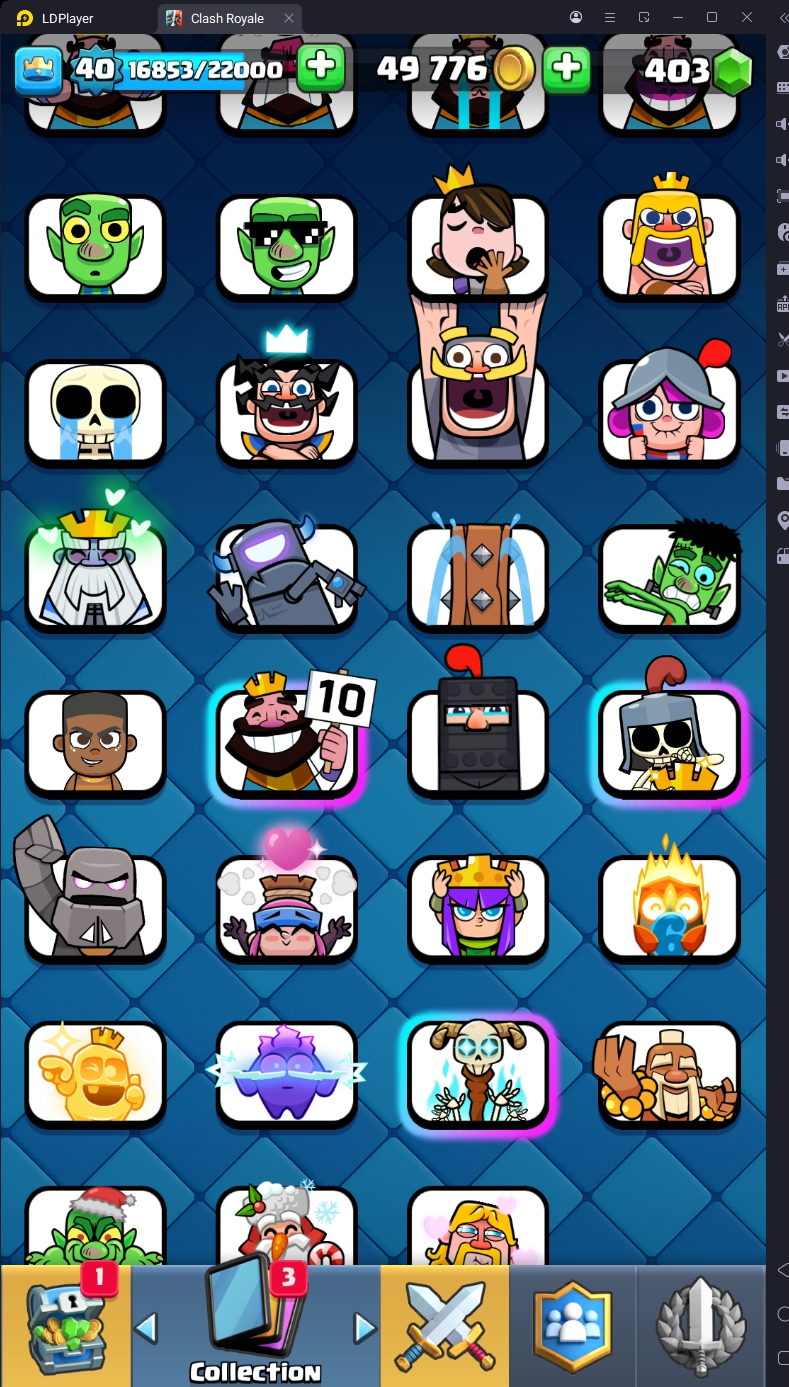Tap the left arrow beside Collection

(146, 1327)
